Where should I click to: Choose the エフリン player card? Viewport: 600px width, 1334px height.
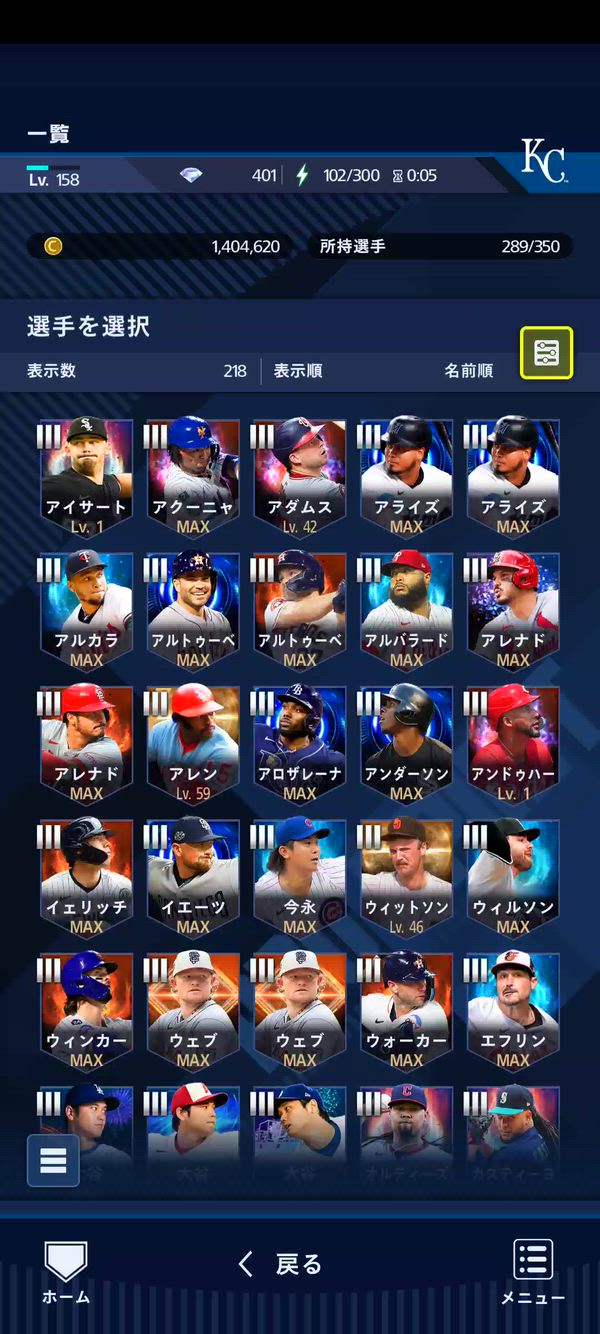pos(513,1010)
